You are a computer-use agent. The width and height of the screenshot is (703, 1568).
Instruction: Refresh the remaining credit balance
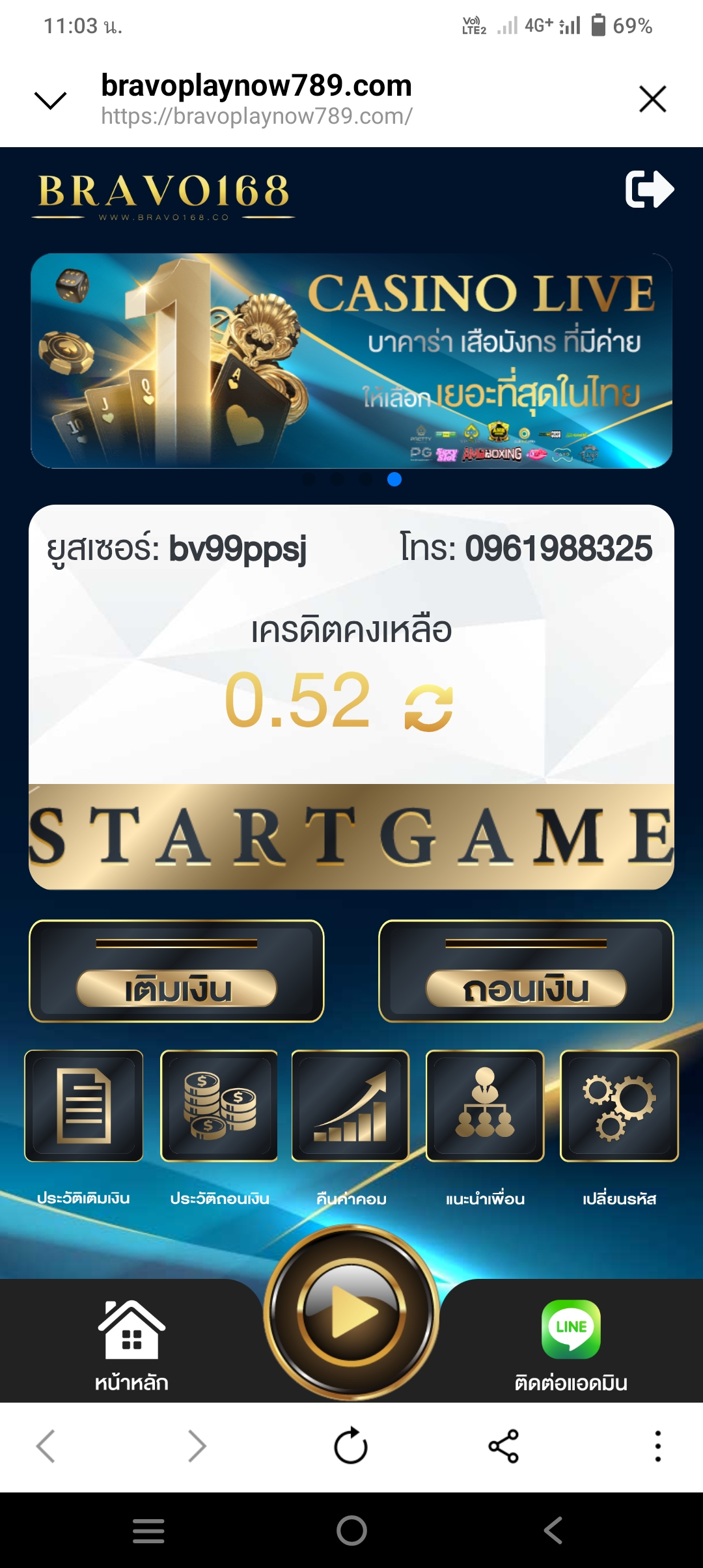[428, 707]
